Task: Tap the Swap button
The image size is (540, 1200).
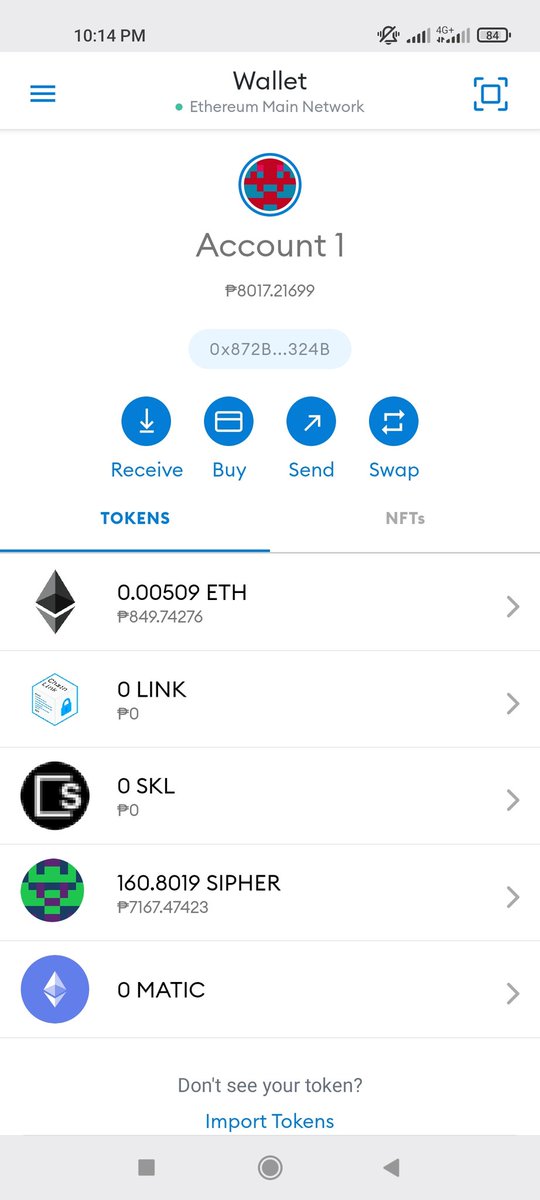Action: tap(394, 439)
